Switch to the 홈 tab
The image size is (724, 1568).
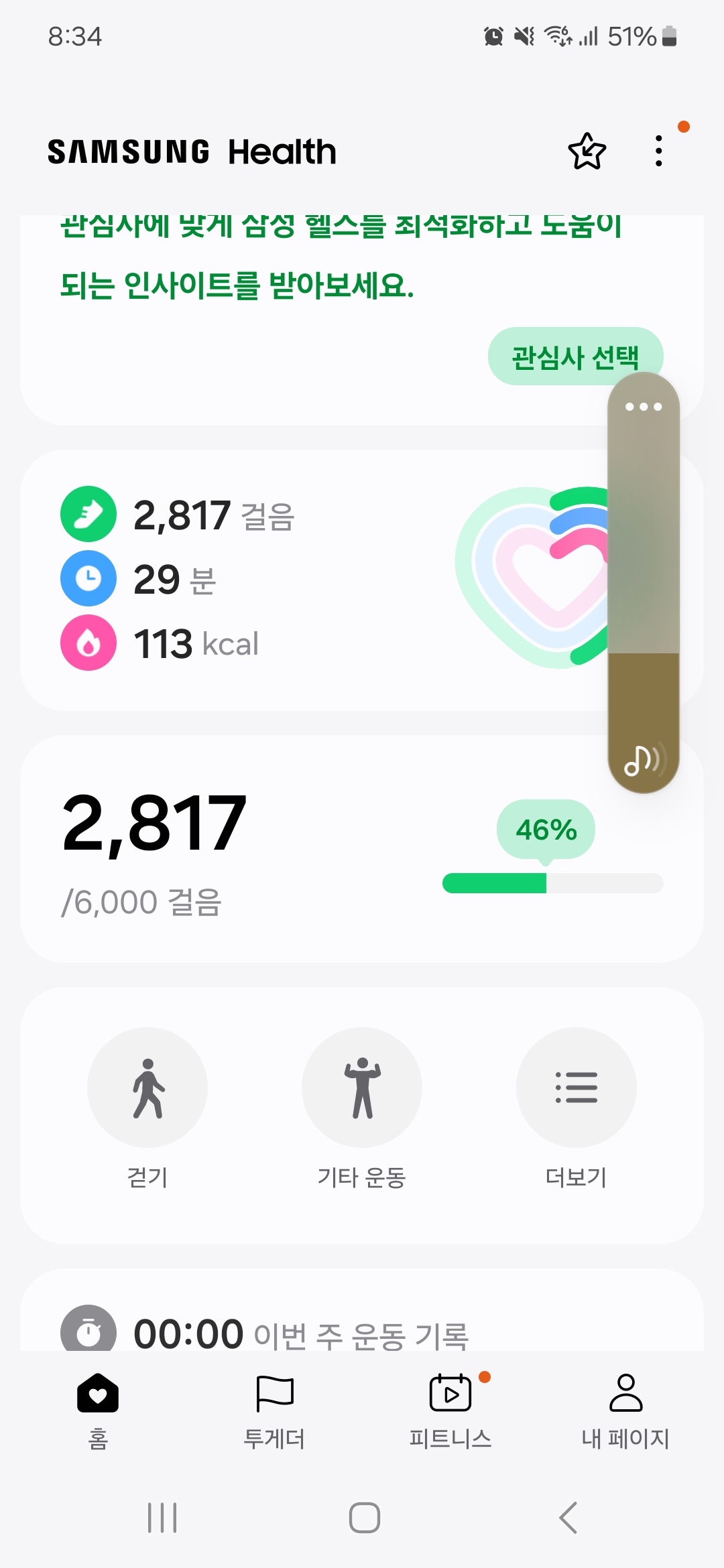coord(98,1407)
